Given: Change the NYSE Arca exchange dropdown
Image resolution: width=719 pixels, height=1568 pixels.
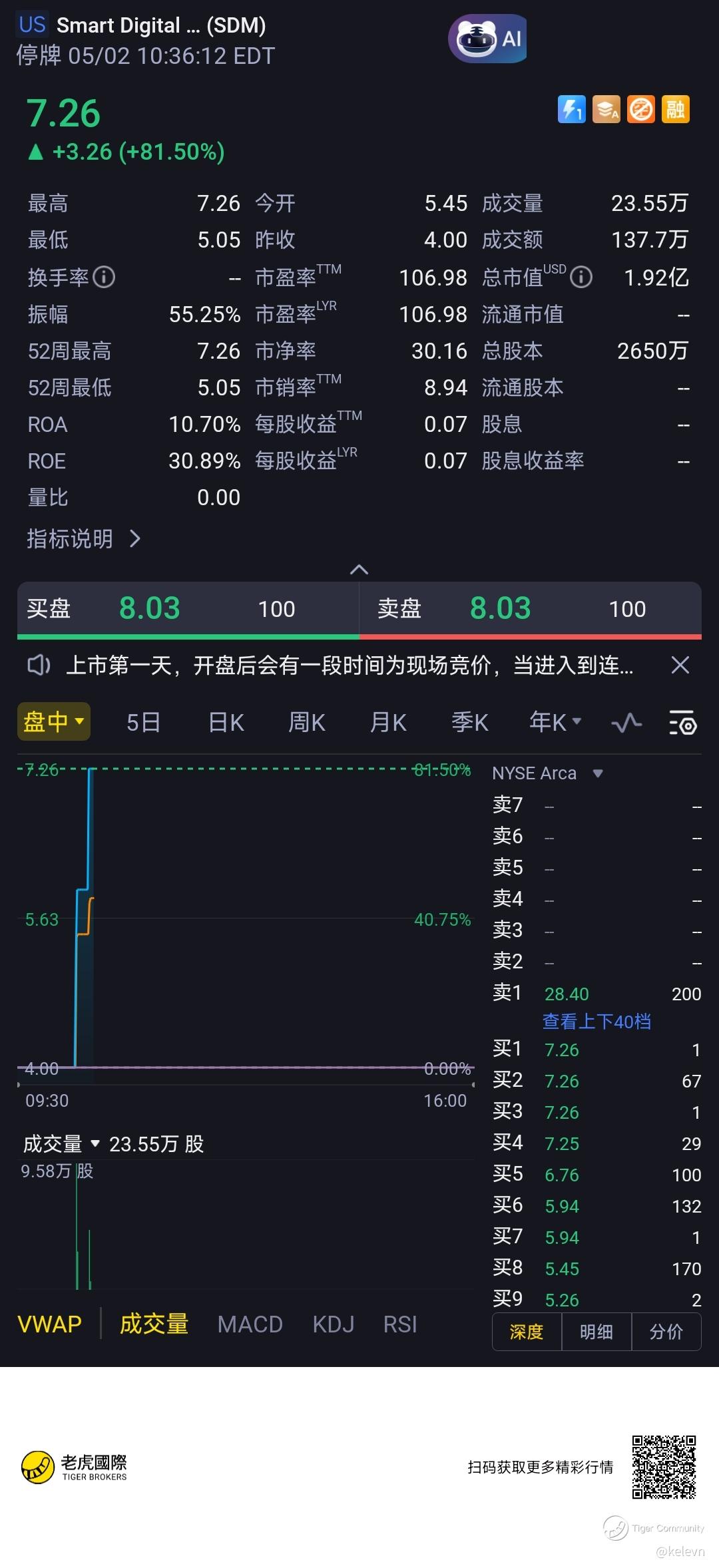Looking at the screenshot, I should 547,773.
